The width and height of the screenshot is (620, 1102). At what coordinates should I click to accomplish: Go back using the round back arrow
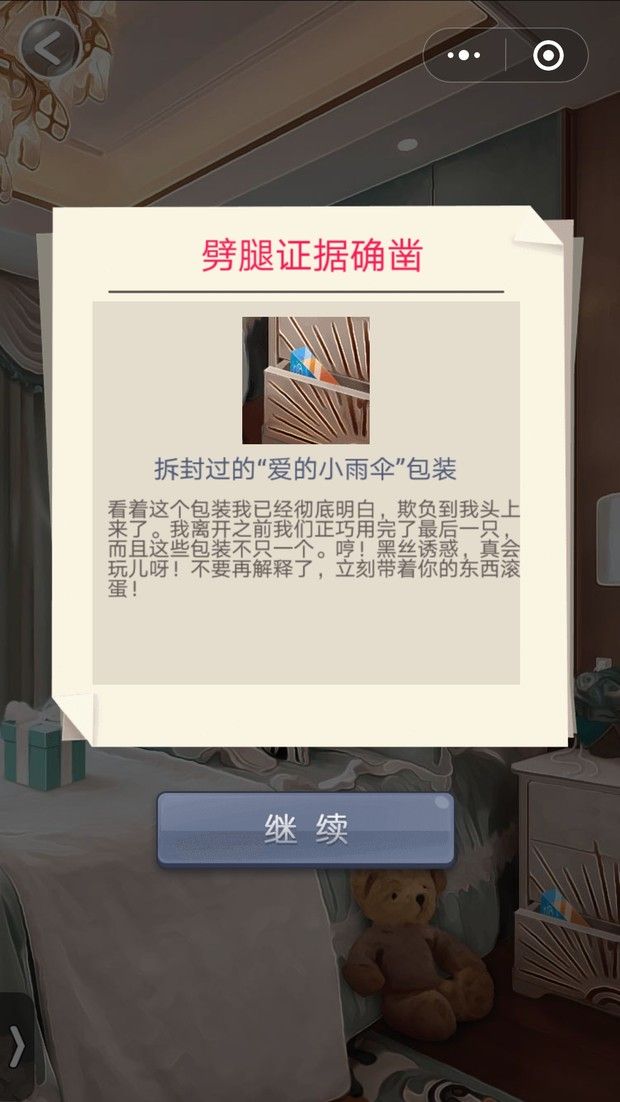pos(50,46)
